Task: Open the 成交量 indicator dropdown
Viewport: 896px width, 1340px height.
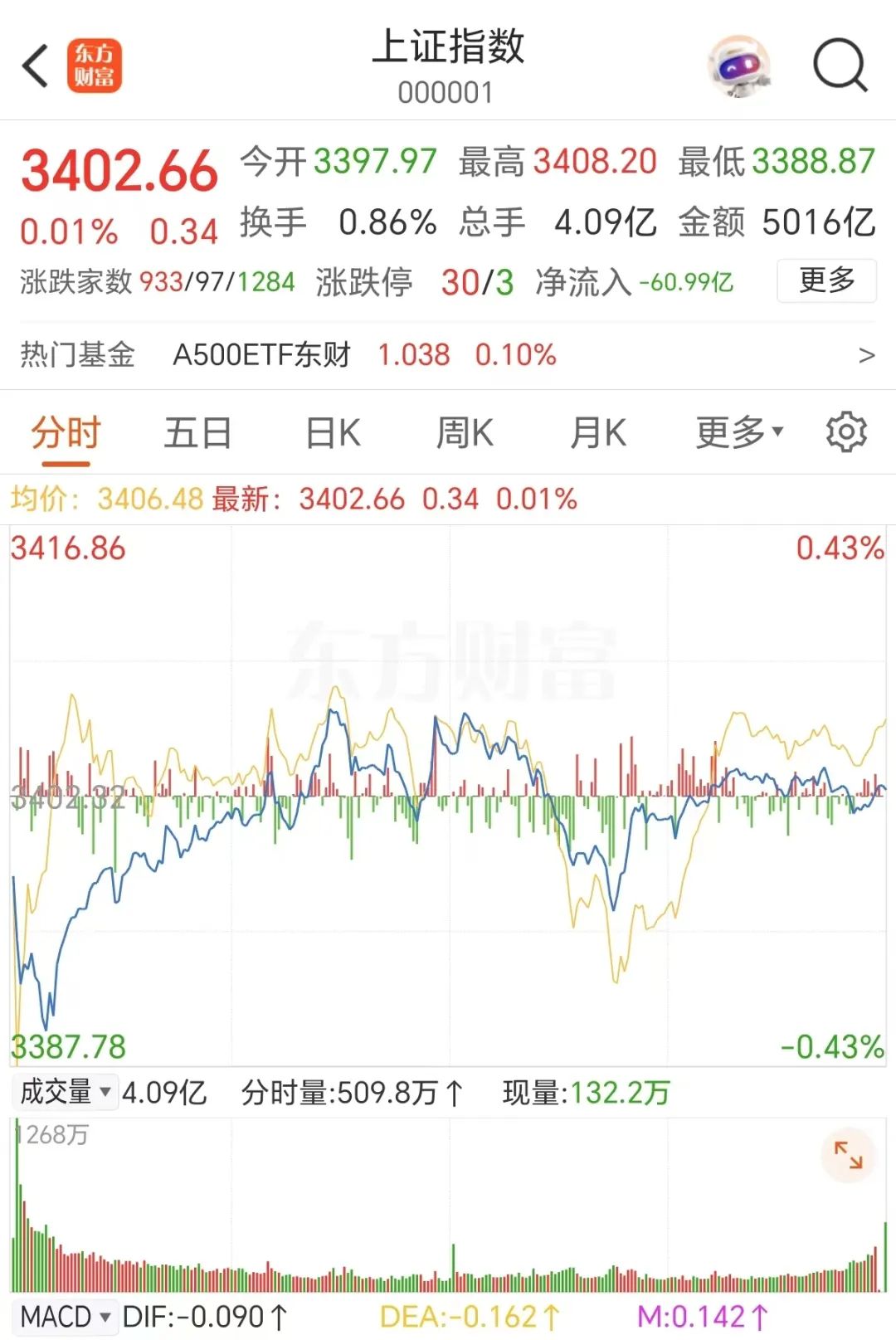Action: [66, 1092]
